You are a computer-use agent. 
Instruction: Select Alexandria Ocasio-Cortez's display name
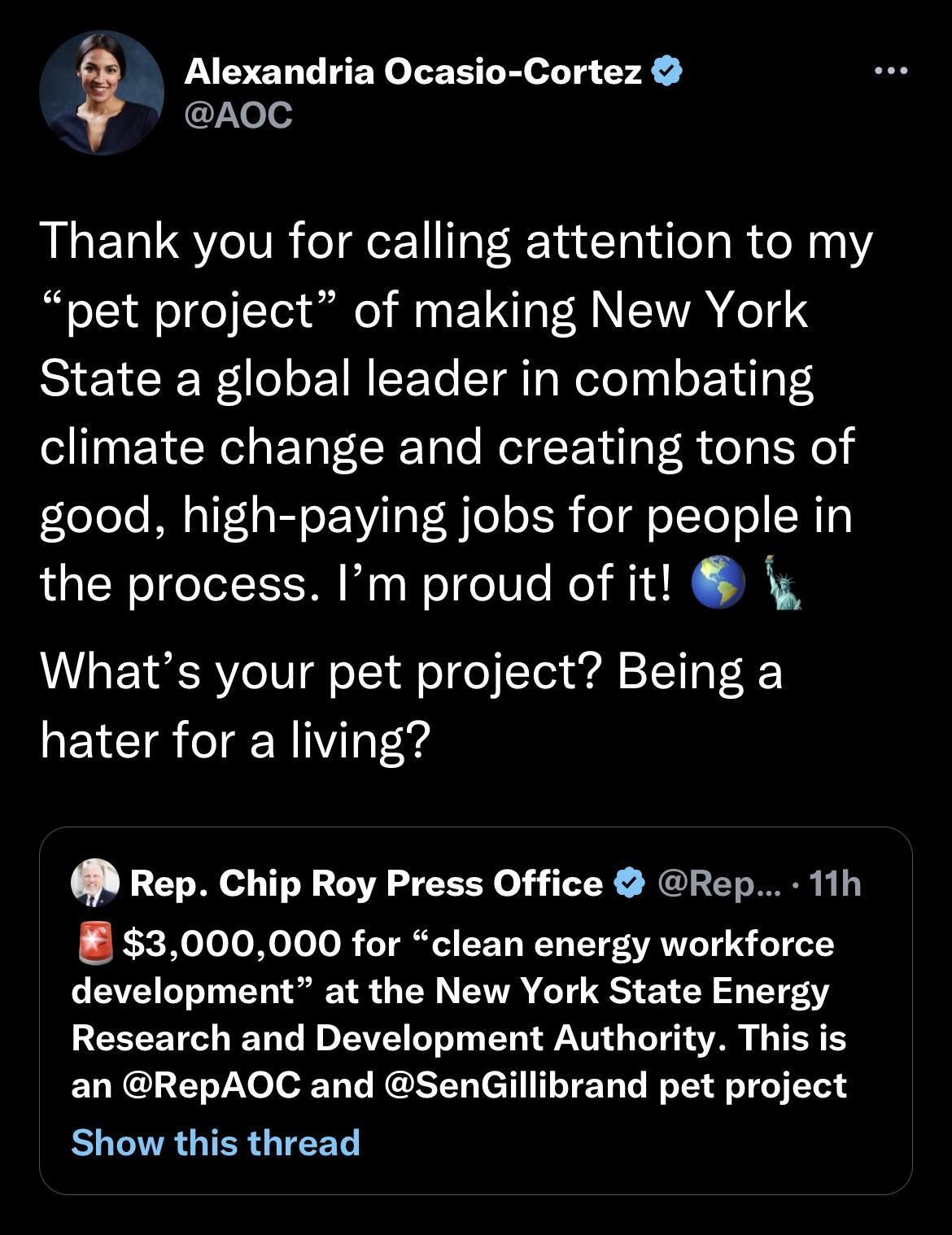[415, 71]
